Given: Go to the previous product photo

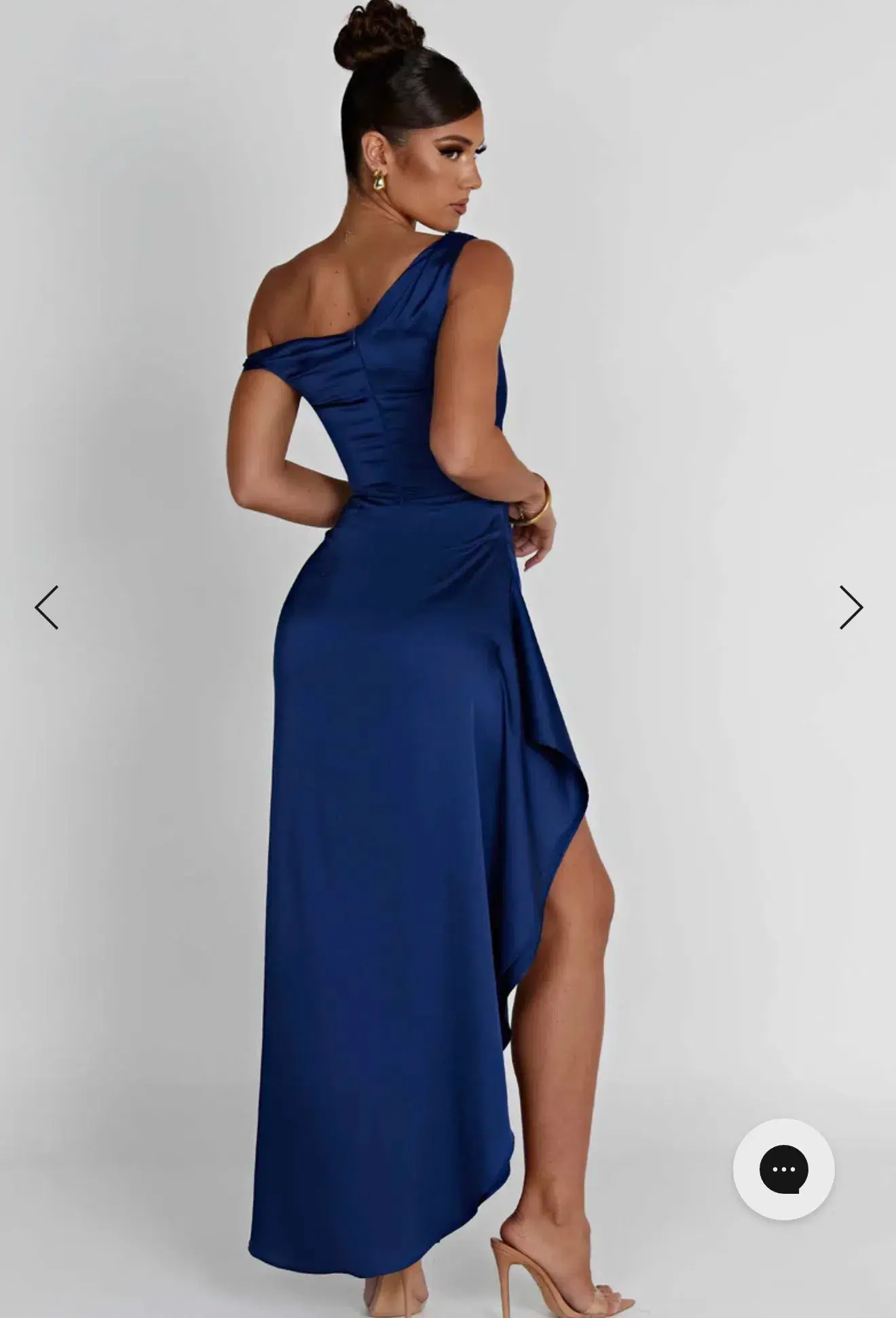Looking at the screenshot, I should point(46,607).
